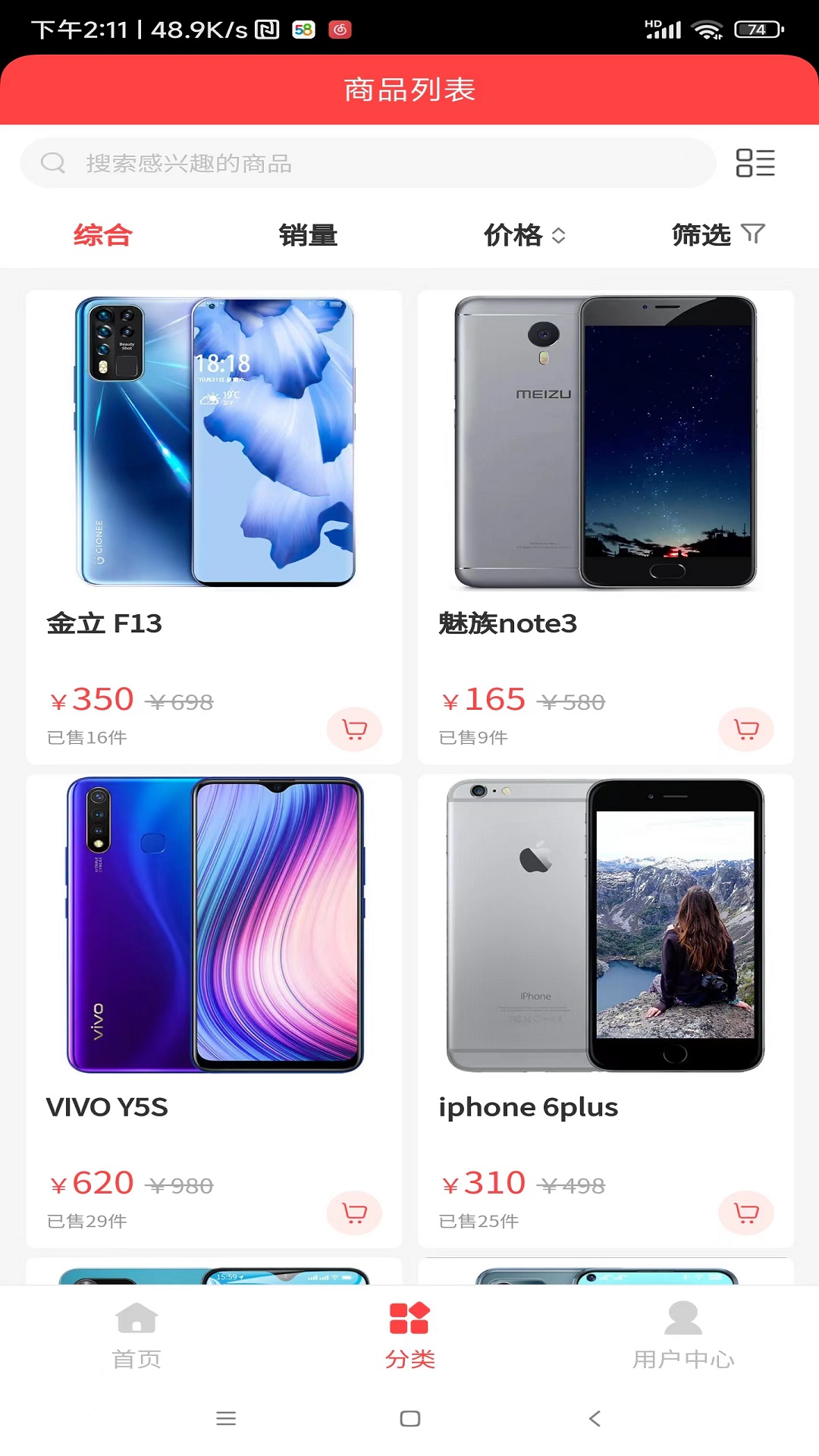Expand the 价格 sort dropdown
Image resolution: width=819 pixels, height=1456 pixels.
coord(523,235)
